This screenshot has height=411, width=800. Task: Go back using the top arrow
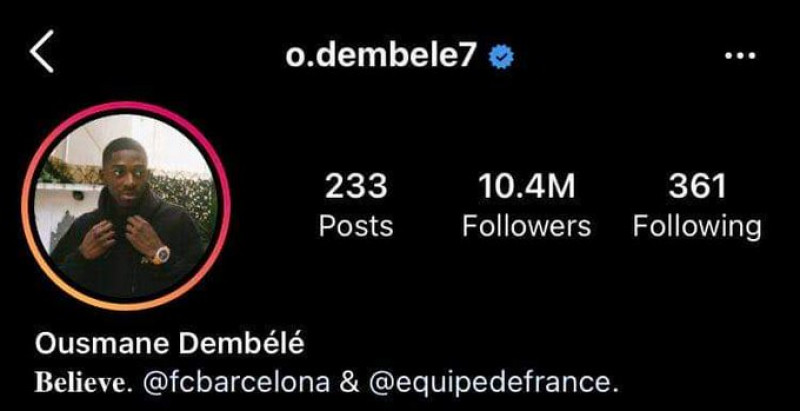point(42,54)
